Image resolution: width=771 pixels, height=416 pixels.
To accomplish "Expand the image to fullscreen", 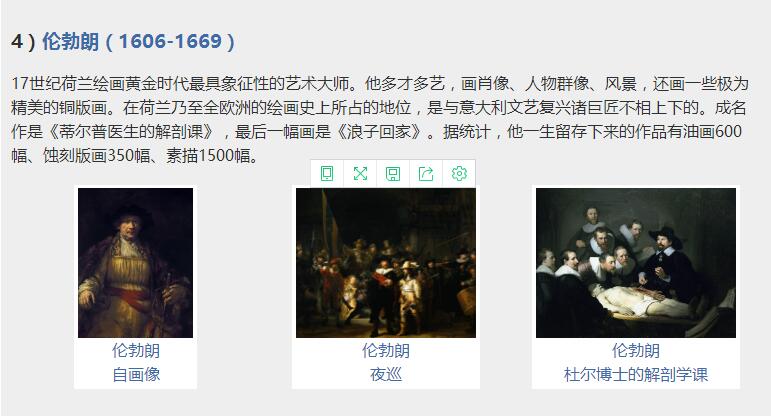I will tap(360, 174).
